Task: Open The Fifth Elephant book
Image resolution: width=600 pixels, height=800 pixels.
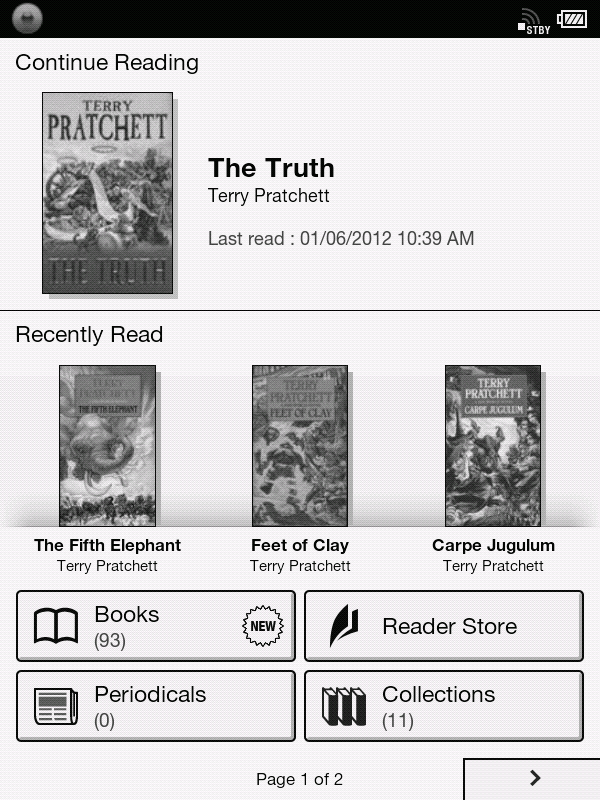Action: pyautogui.click(x=107, y=446)
